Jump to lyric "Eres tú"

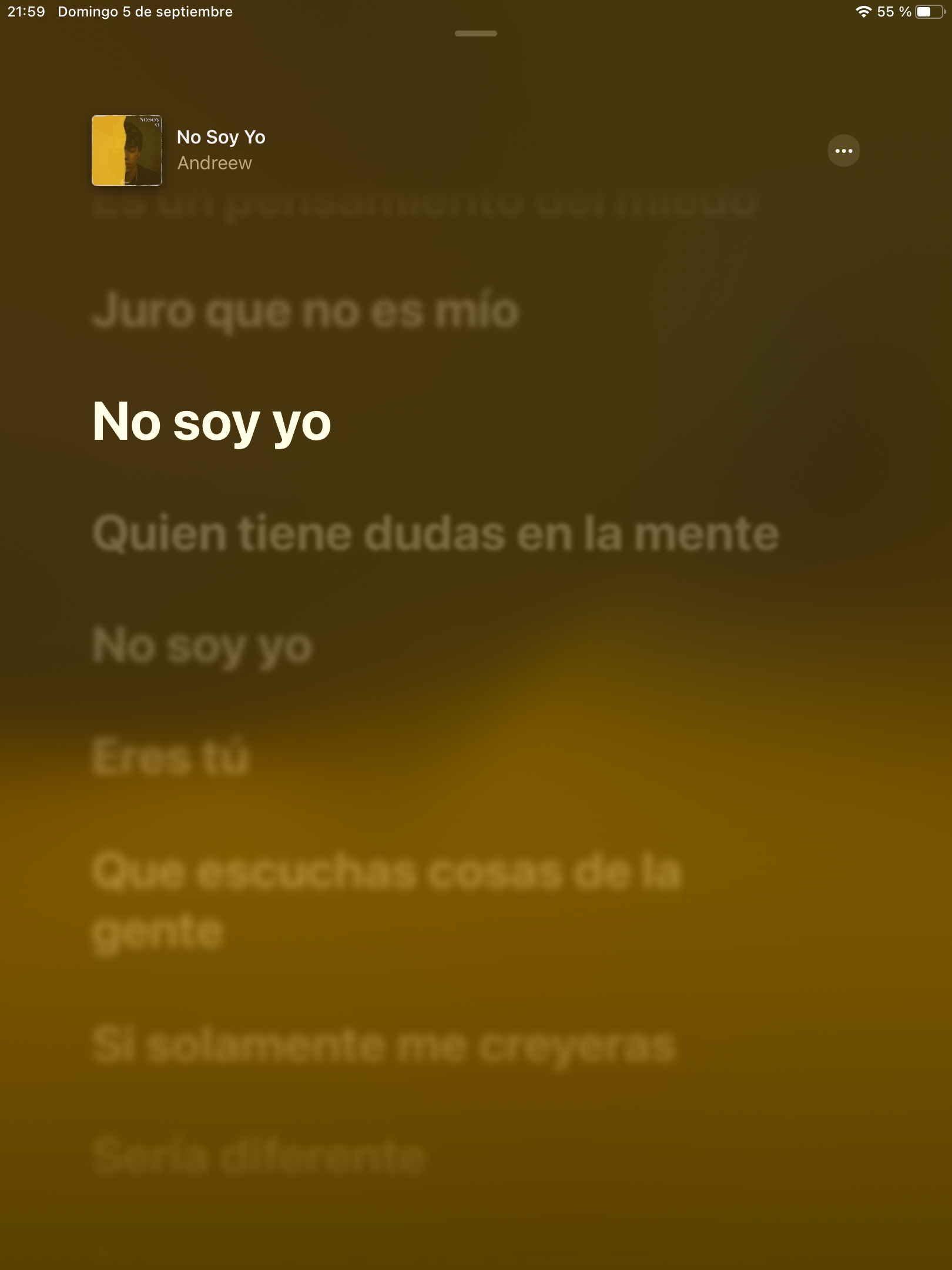pyautogui.click(x=170, y=757)
